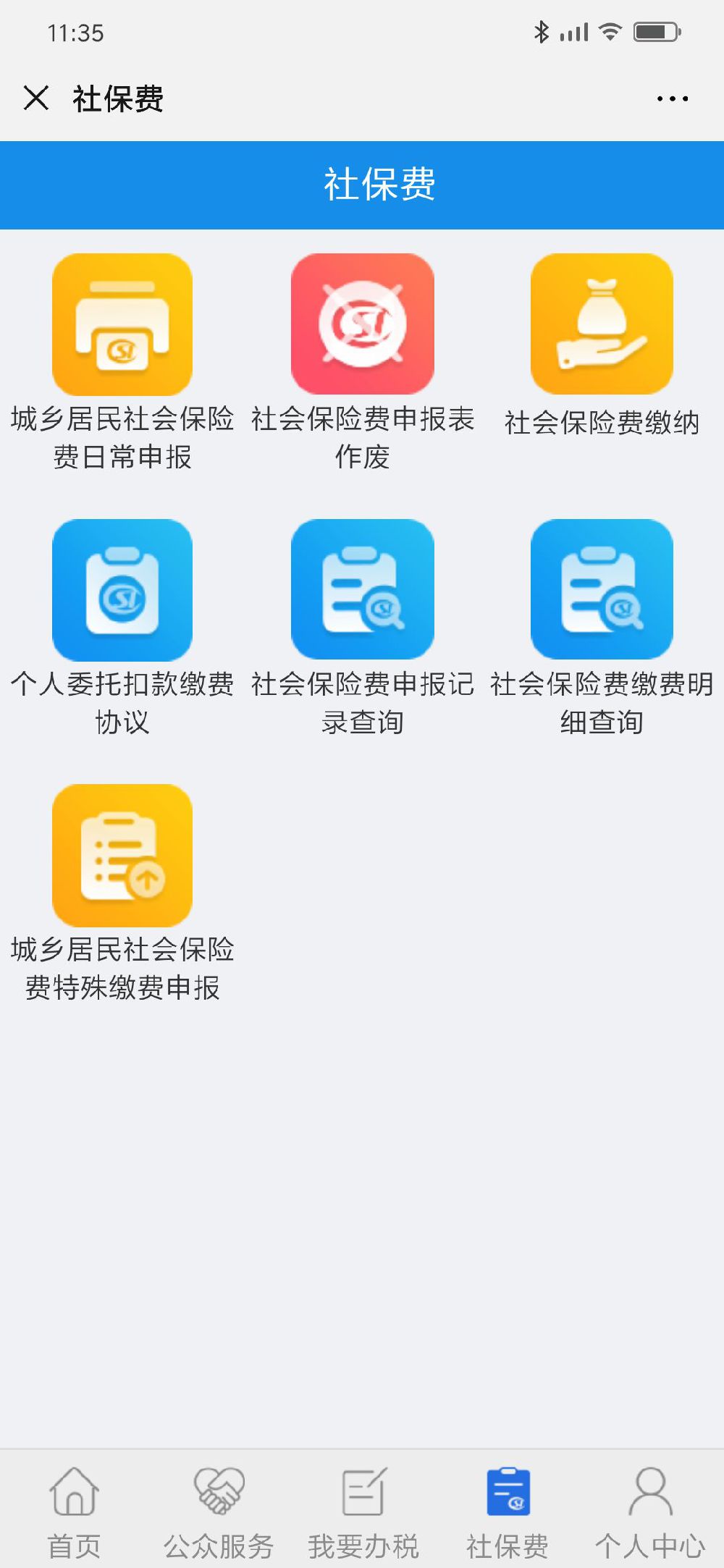
Task: Open 城乡居民社会保险费日常申报
Action: pos(122,324)
